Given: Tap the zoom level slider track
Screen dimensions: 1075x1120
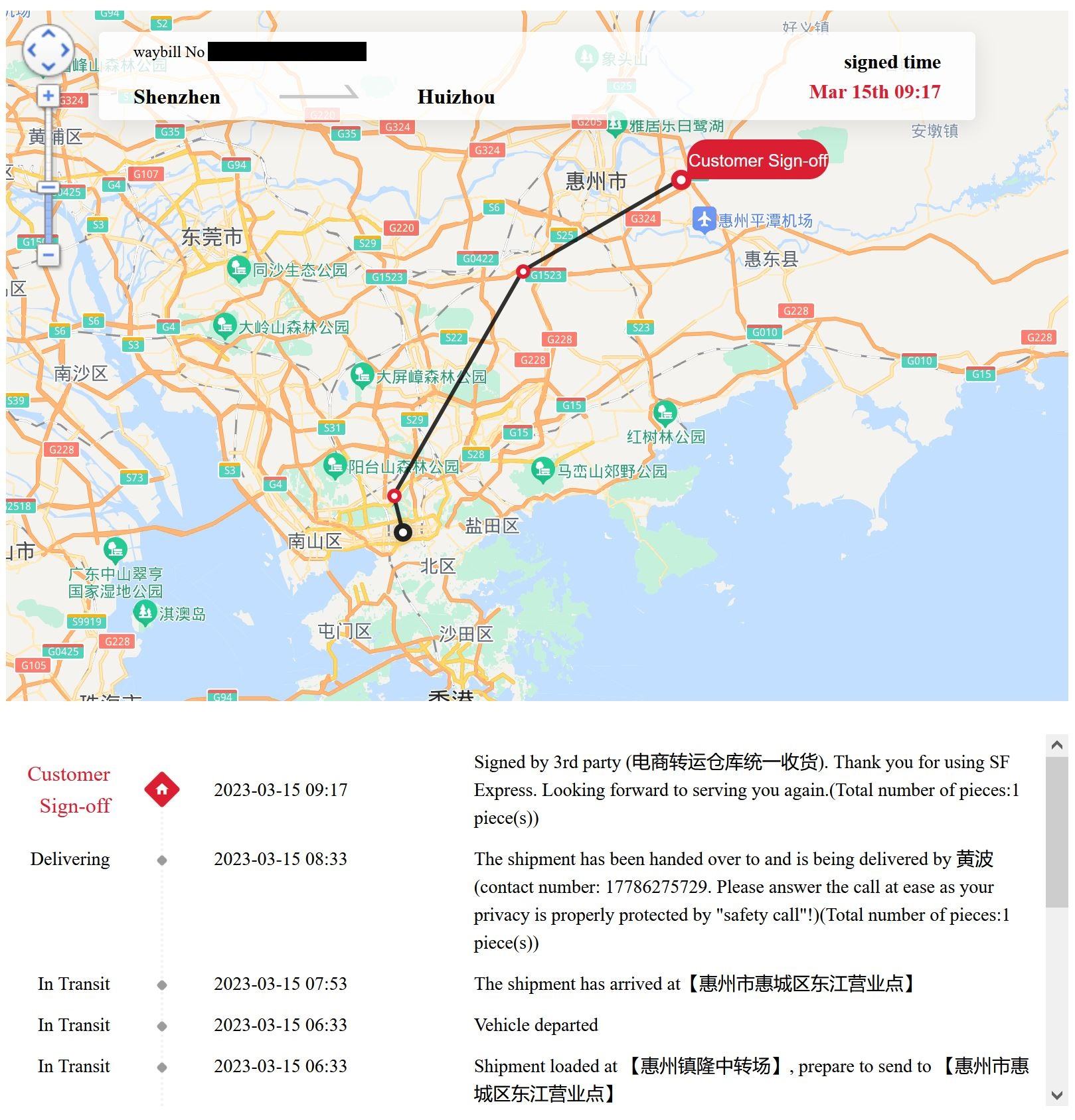Looking at the screenshot, I should pos(48,153).
